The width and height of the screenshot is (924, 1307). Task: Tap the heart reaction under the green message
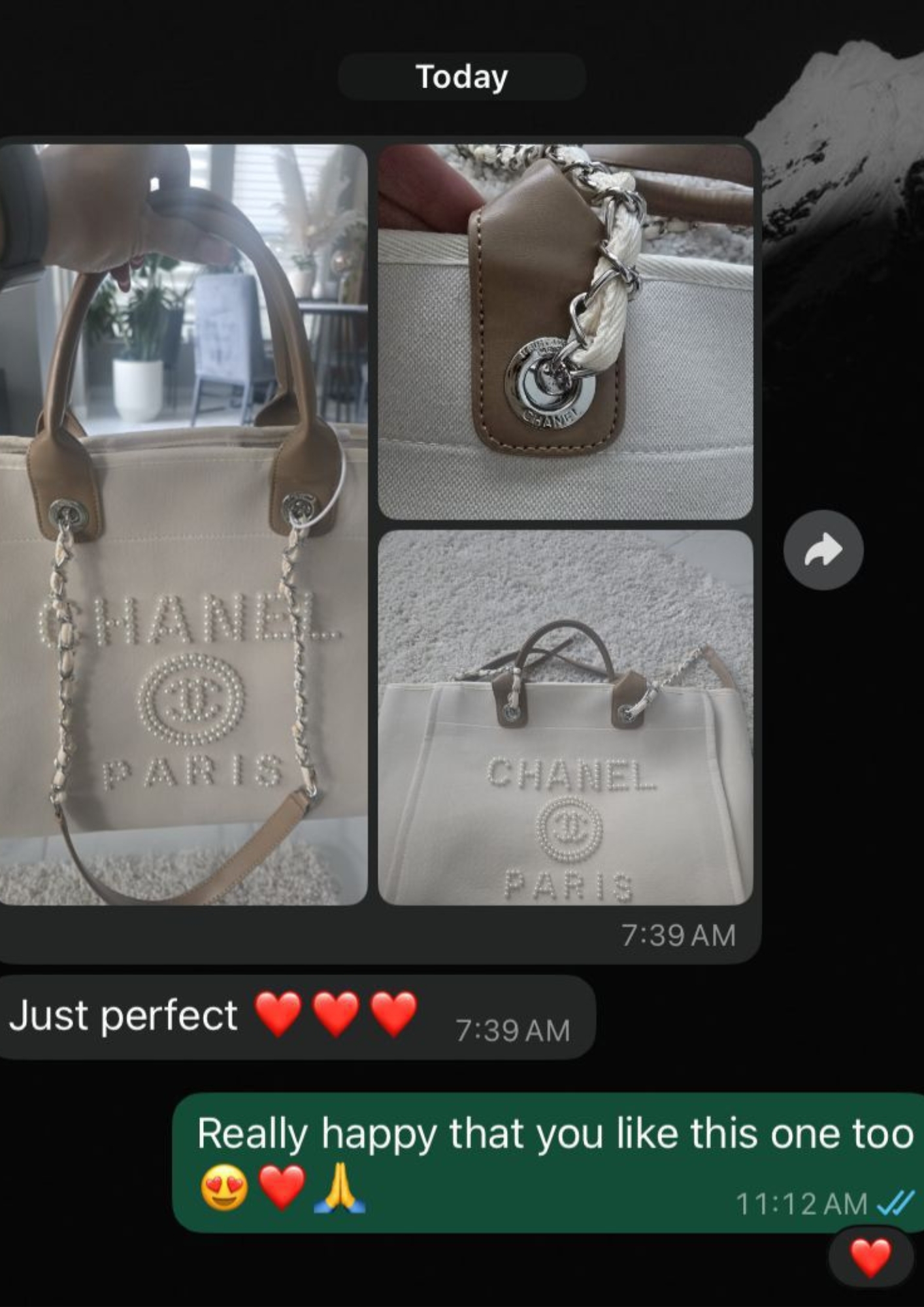(870, 1257)
